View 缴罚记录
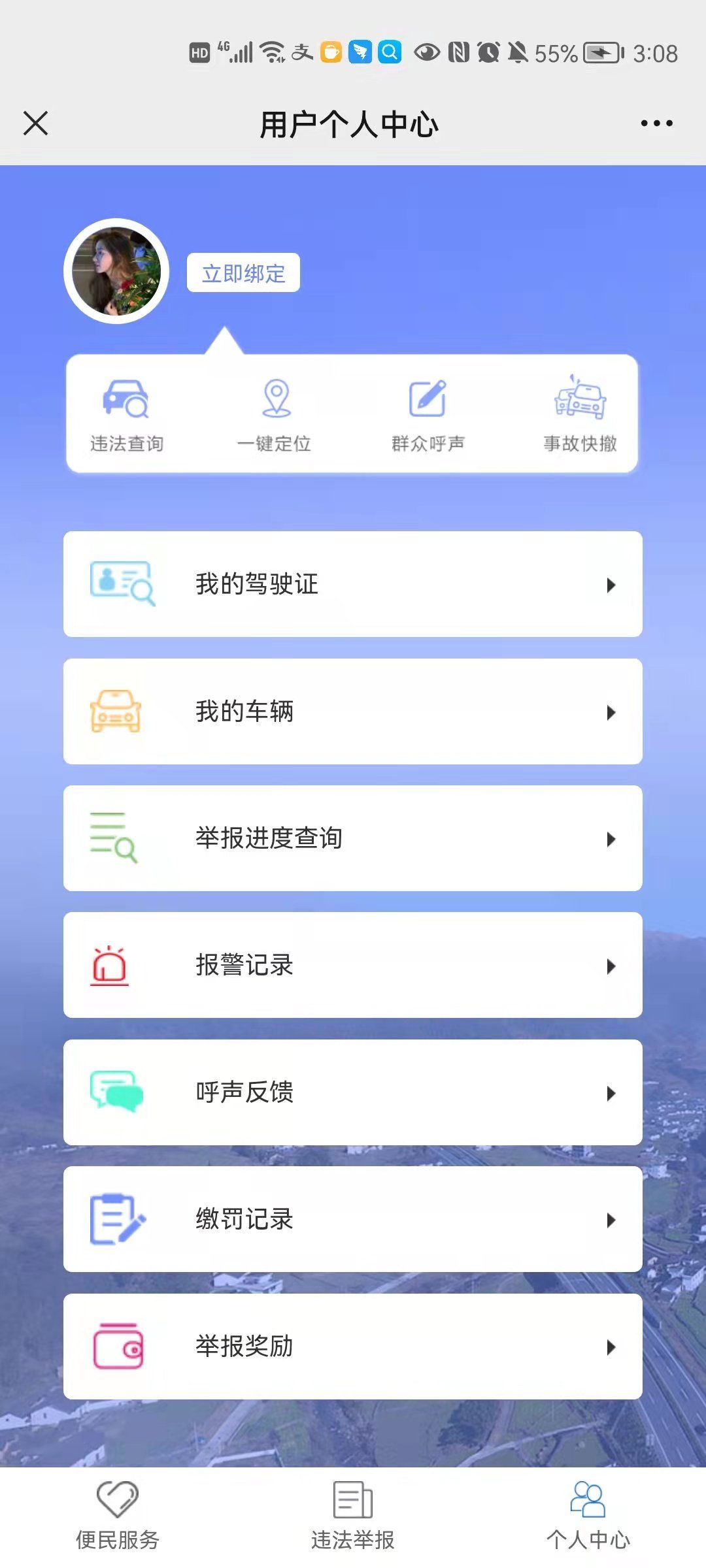 [x=353, y=1219]
